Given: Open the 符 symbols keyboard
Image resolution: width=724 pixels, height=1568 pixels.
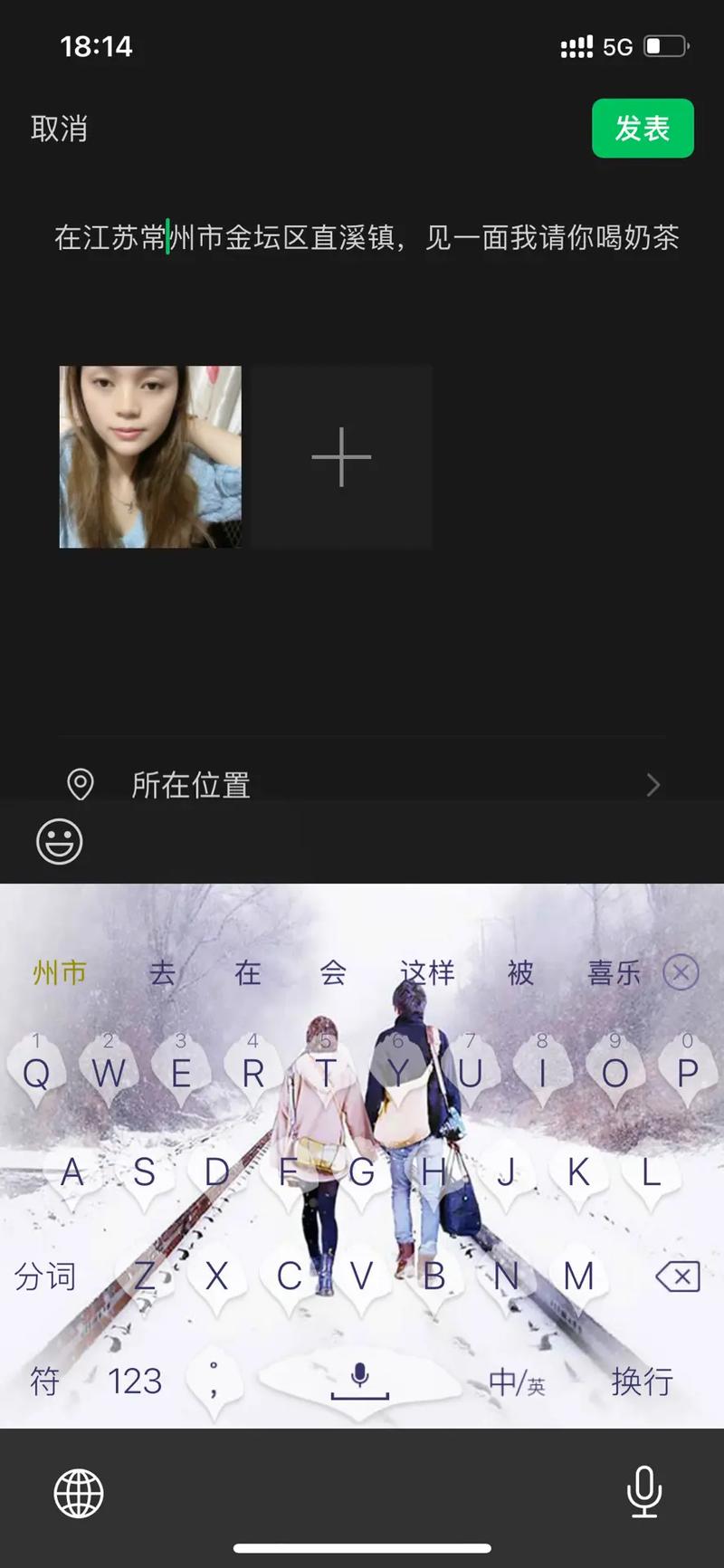Looking at the screenshot, I should (44, 1382).
